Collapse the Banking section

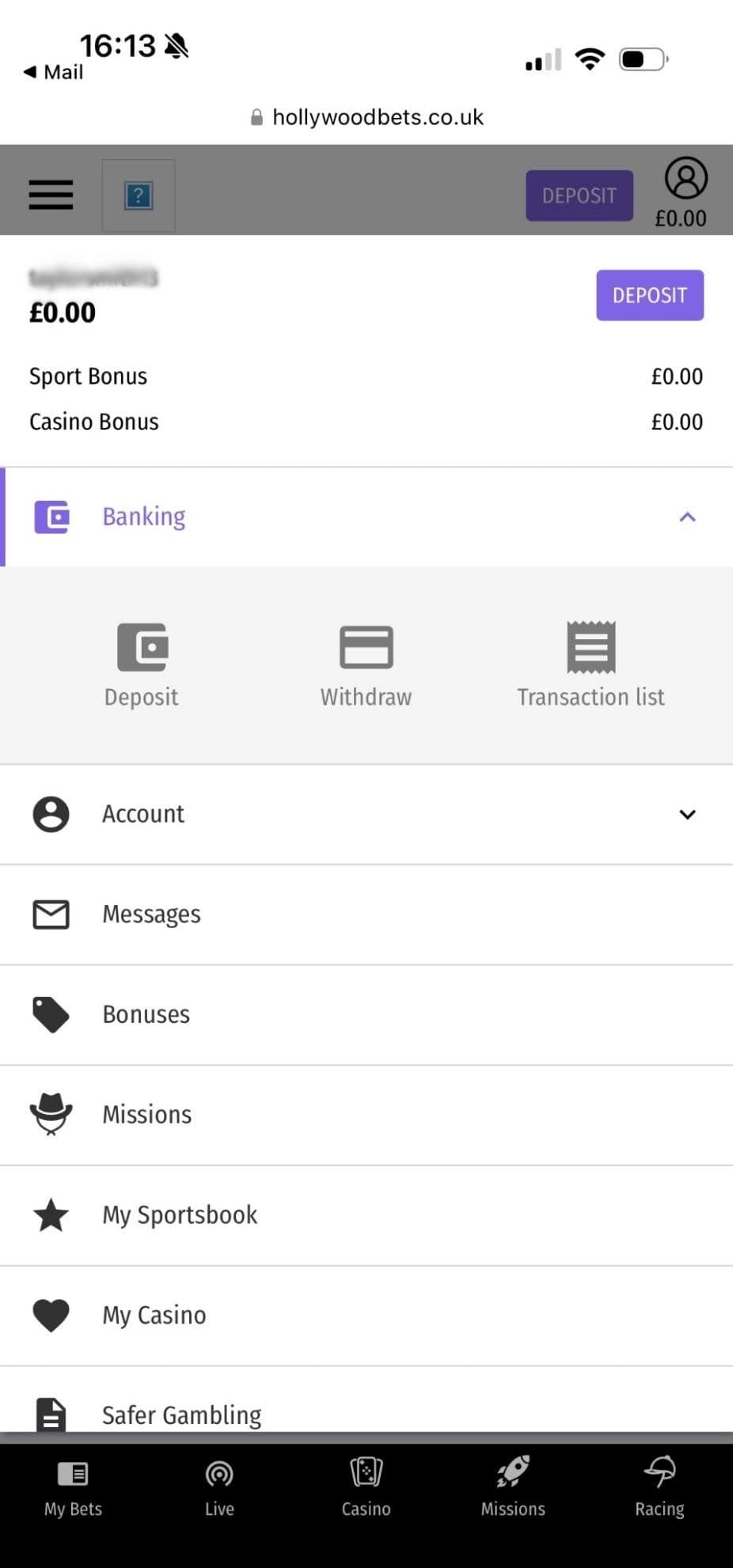coord(687,517)
